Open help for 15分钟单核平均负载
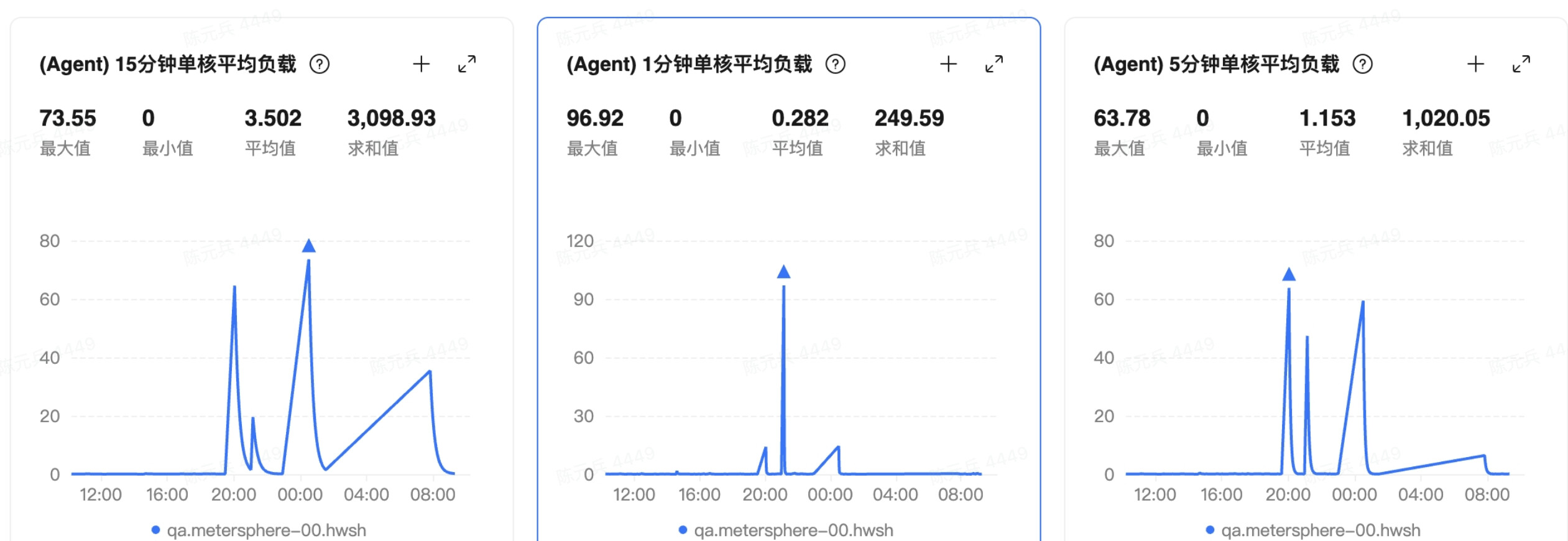This screenshot has width=1568, height=541. (320, 64)
